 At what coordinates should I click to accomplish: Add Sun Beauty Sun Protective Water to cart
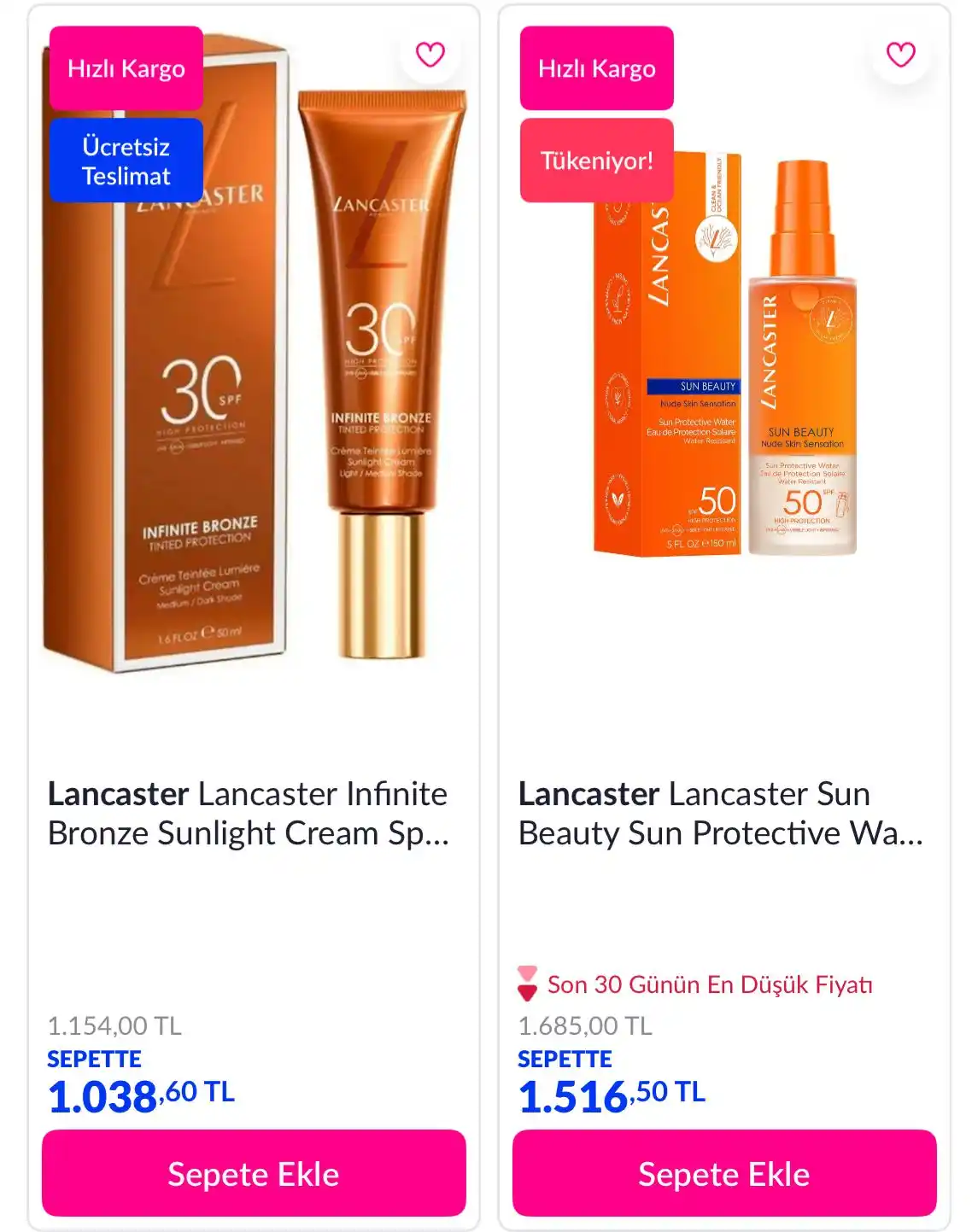723,1173
